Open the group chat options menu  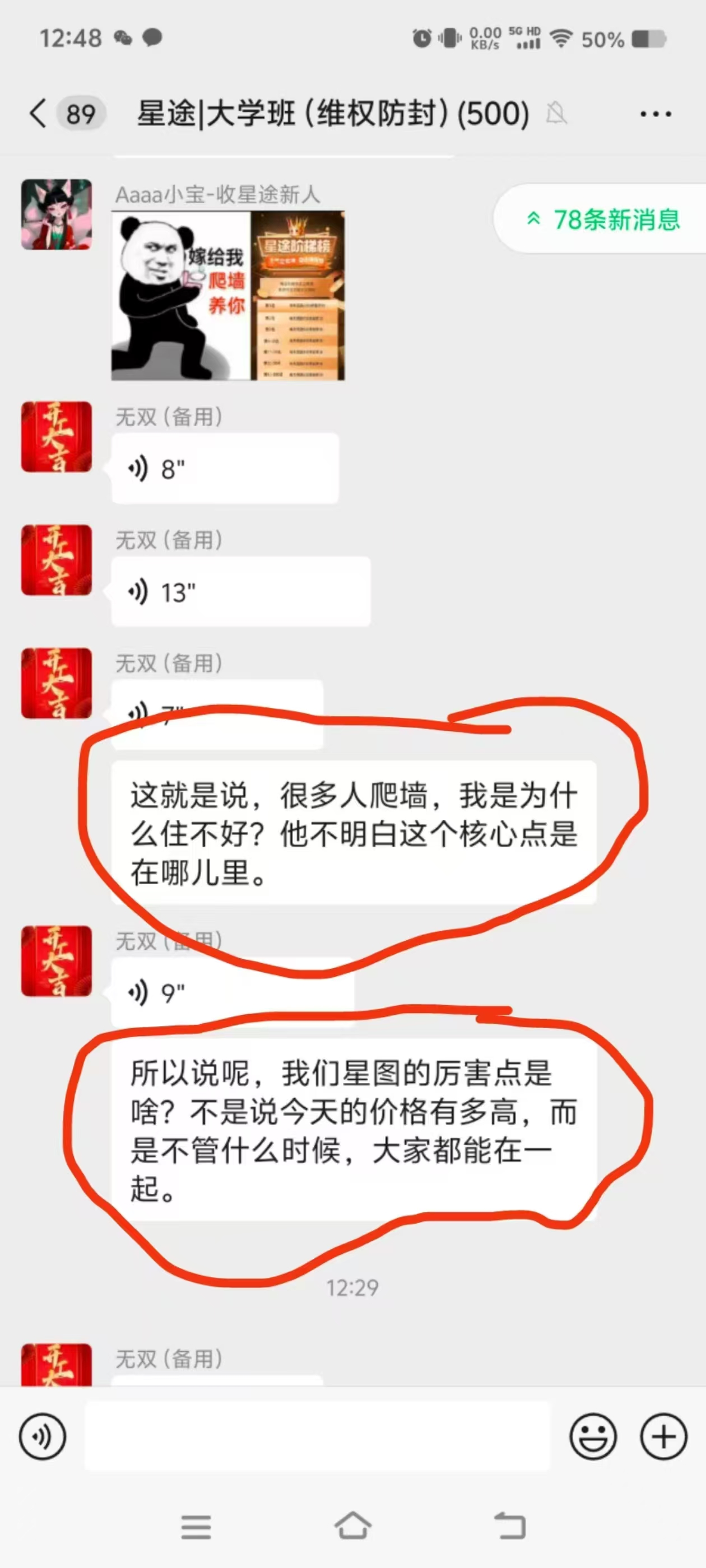[656, 114]
